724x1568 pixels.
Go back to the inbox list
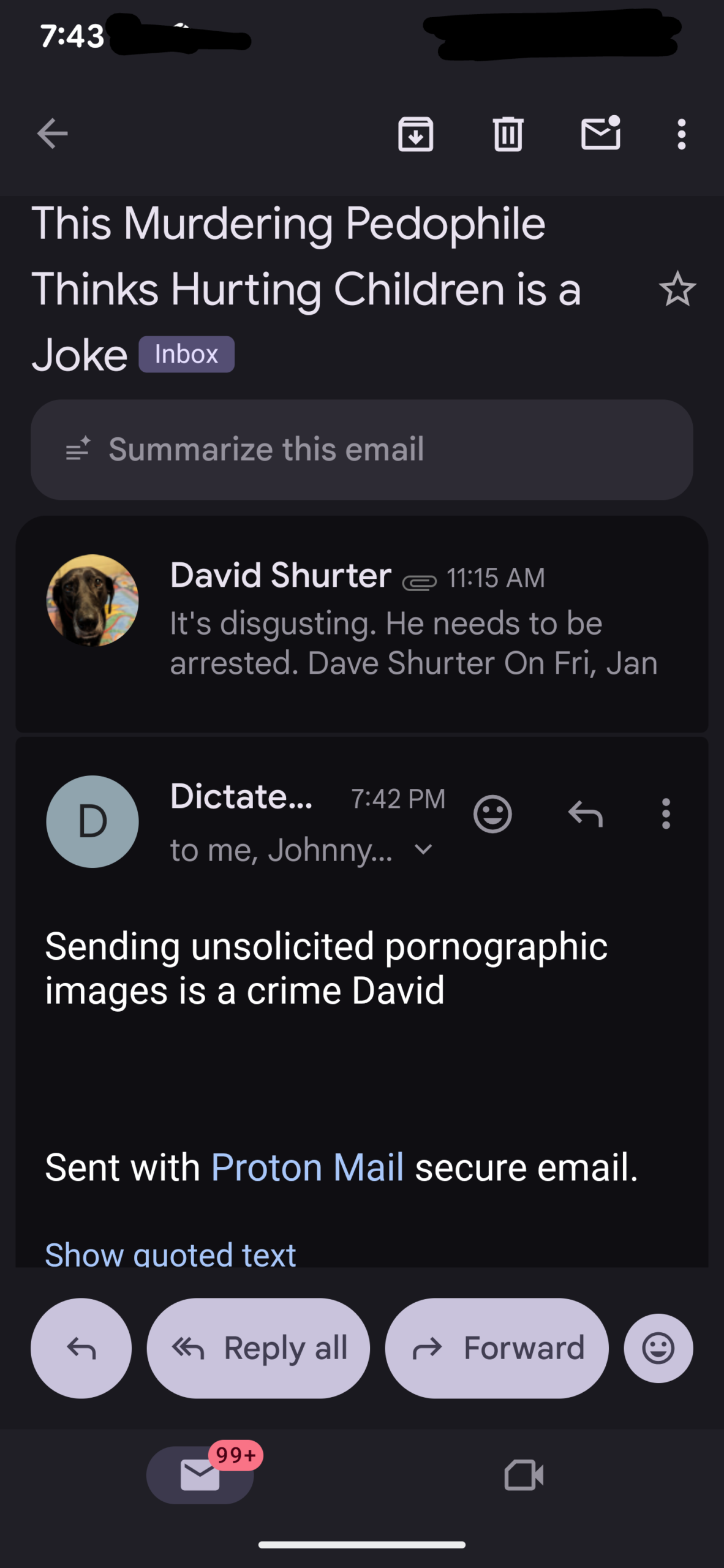52,134
